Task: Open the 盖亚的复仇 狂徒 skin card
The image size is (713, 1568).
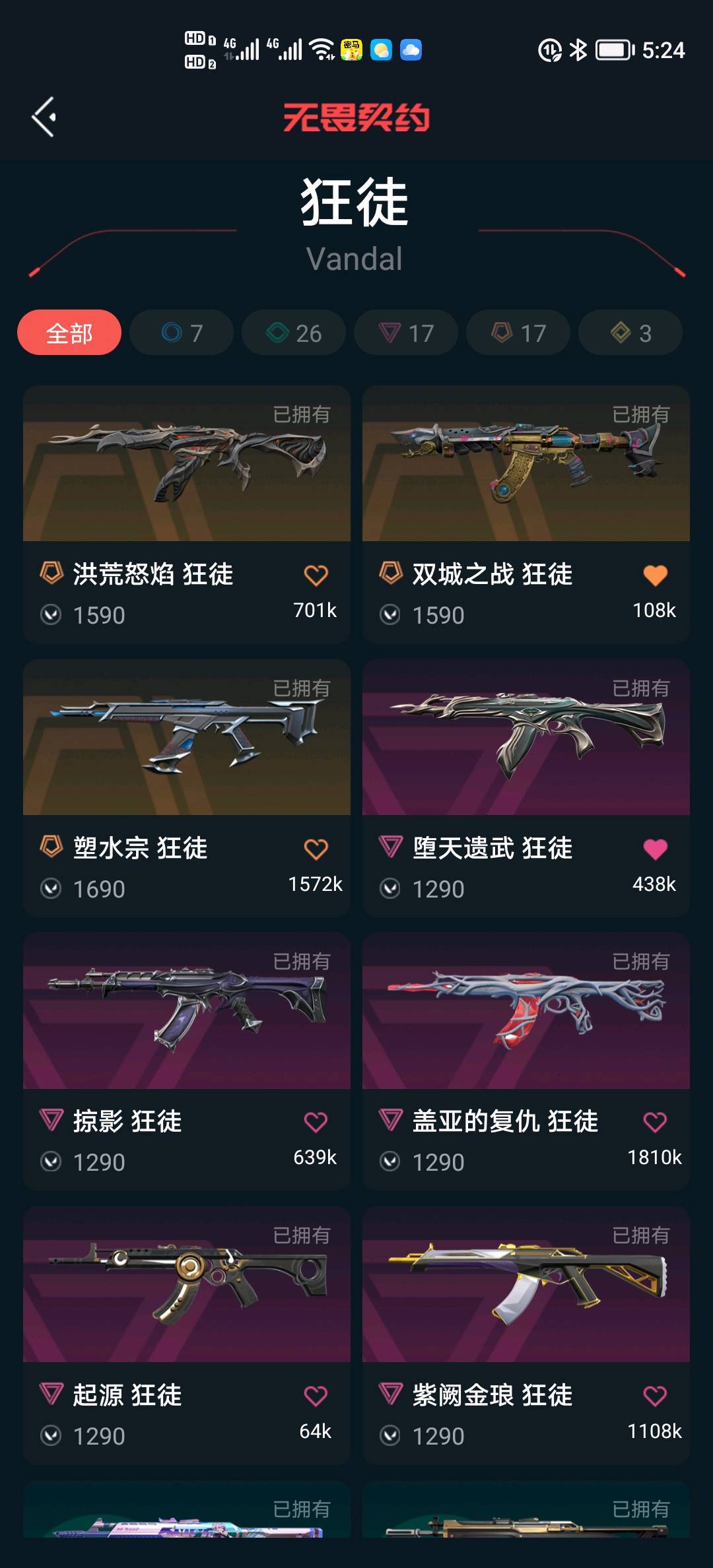Action: coord(526,1061)
